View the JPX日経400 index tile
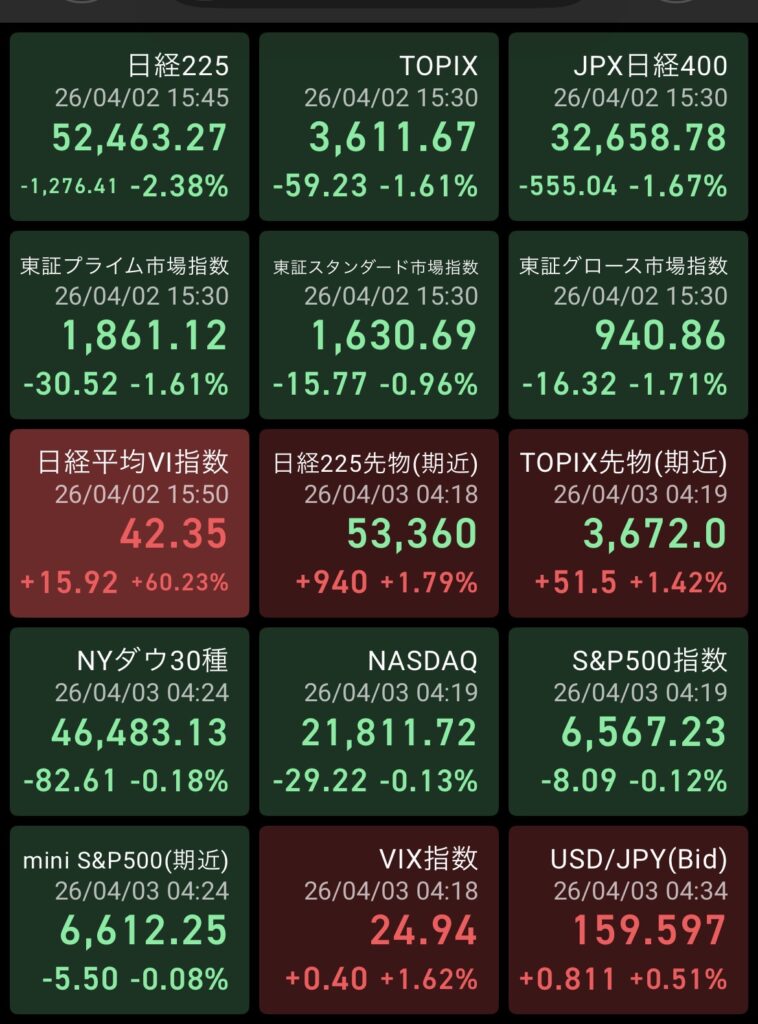Screen dimensions: 758x1024 628,126
